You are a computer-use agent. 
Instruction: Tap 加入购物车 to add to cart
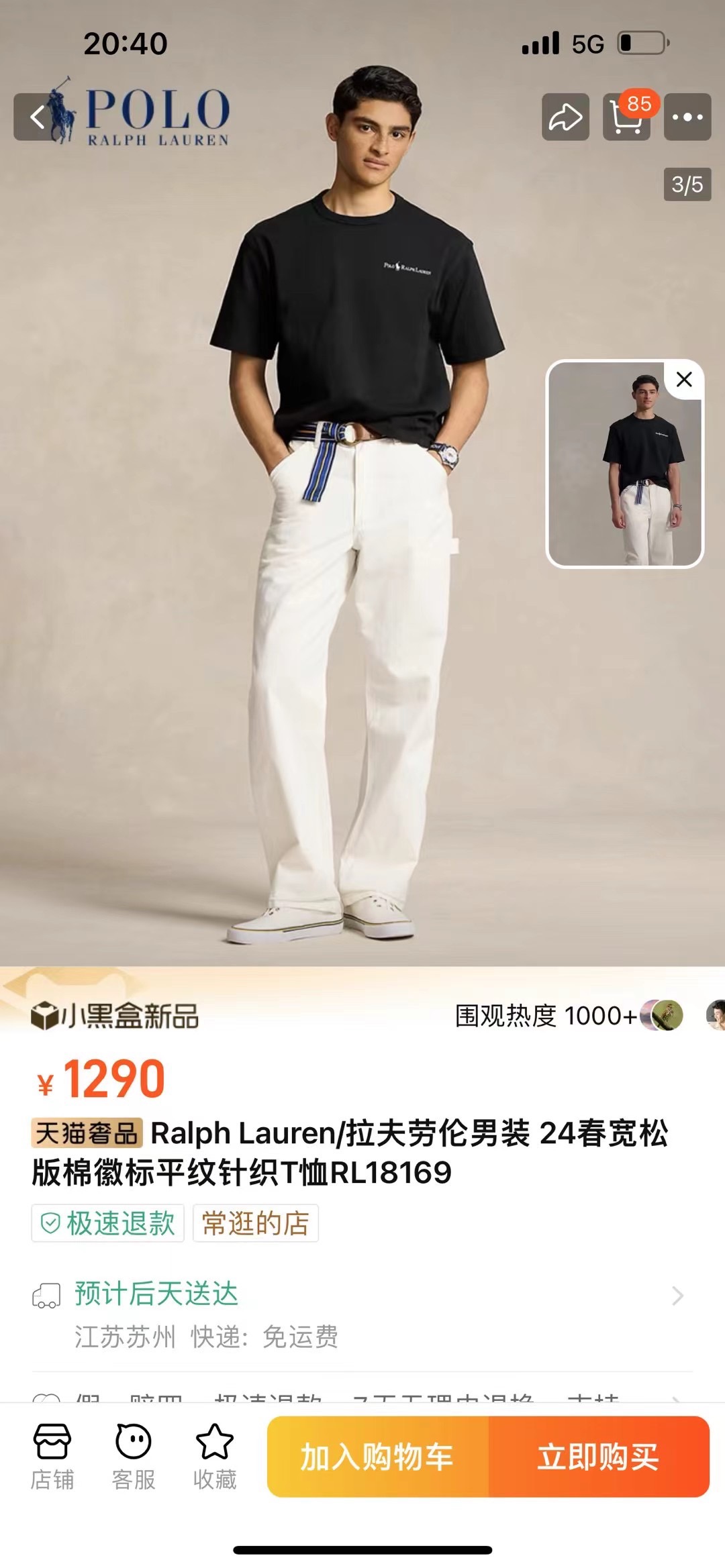[x=377, y=1457]
